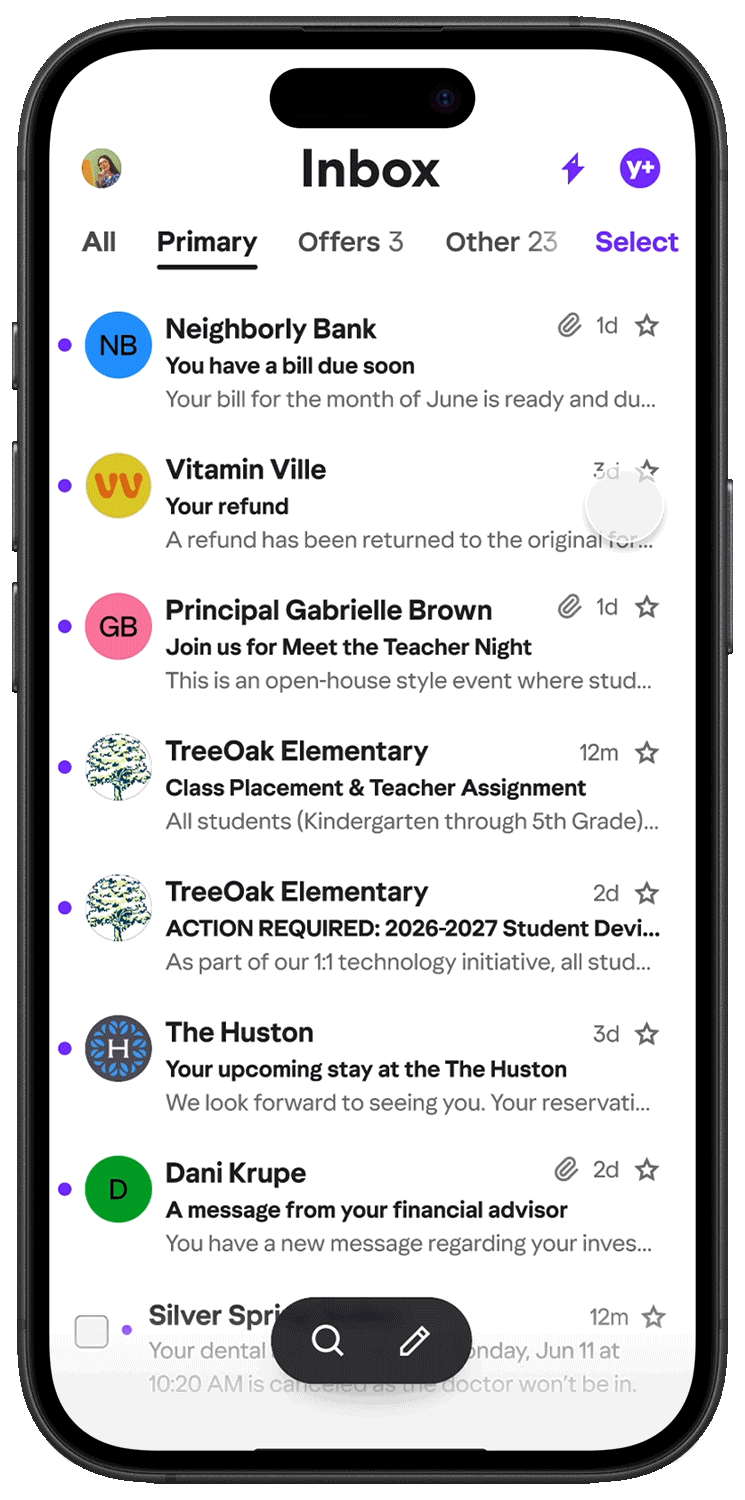Image resolution: width=745 pixels, height=1500 pixels.
Task: Open the ACTION REQUIRED student device email
Action: [x=372, y=926]
